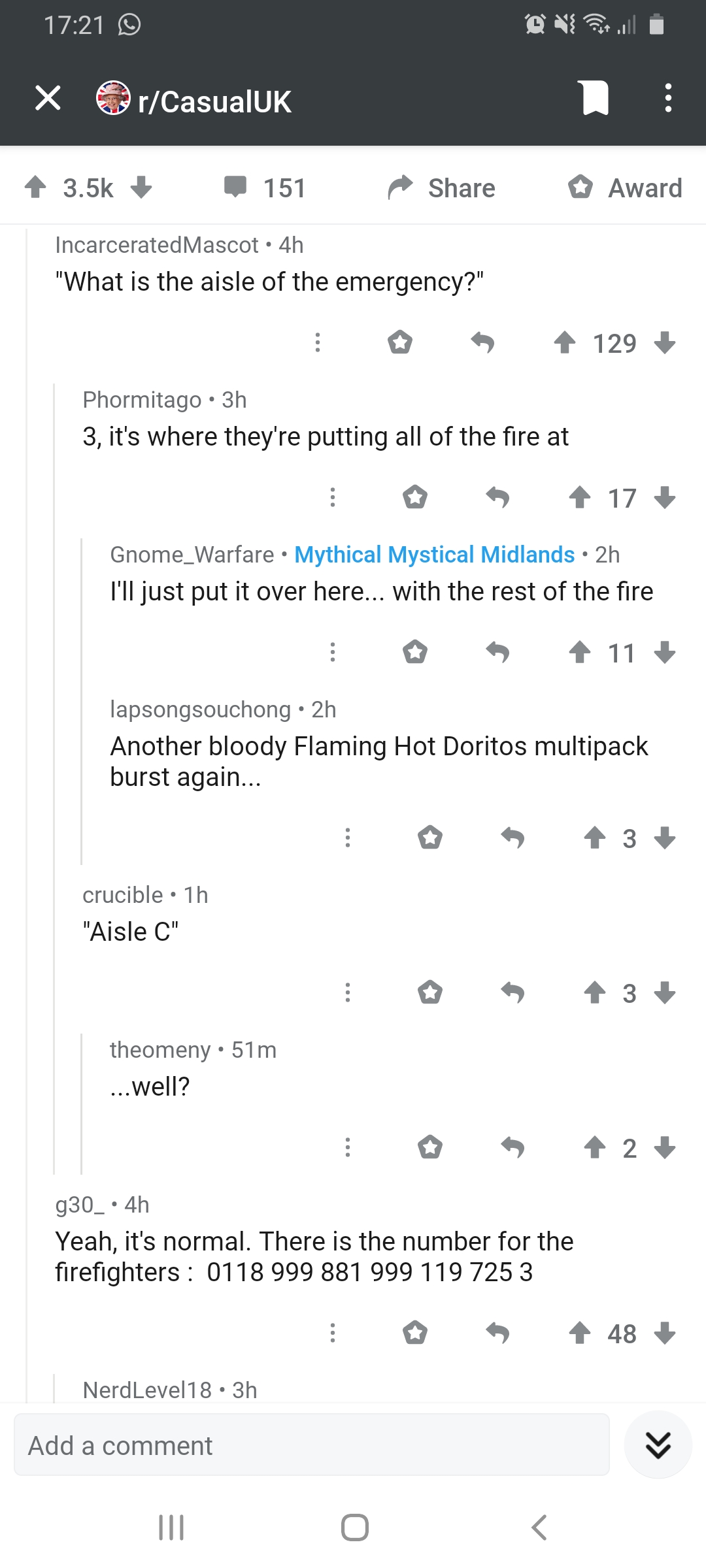The width and height of the screenshot is (706, 1568).
Task: Open IncarceratedMascot's user profile
Action: pos(157,245)
